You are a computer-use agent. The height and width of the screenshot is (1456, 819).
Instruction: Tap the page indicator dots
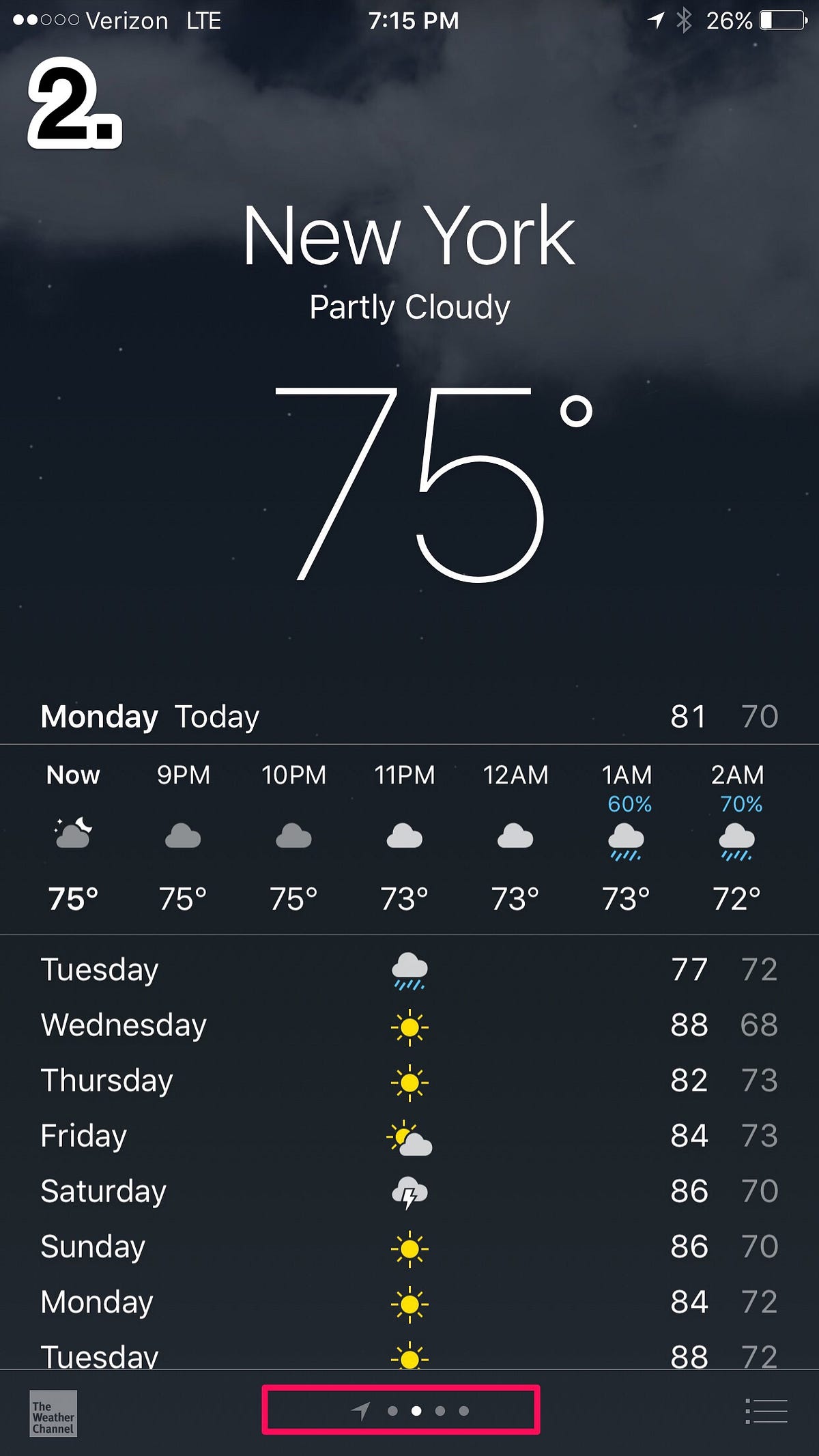click(416, 1410)
